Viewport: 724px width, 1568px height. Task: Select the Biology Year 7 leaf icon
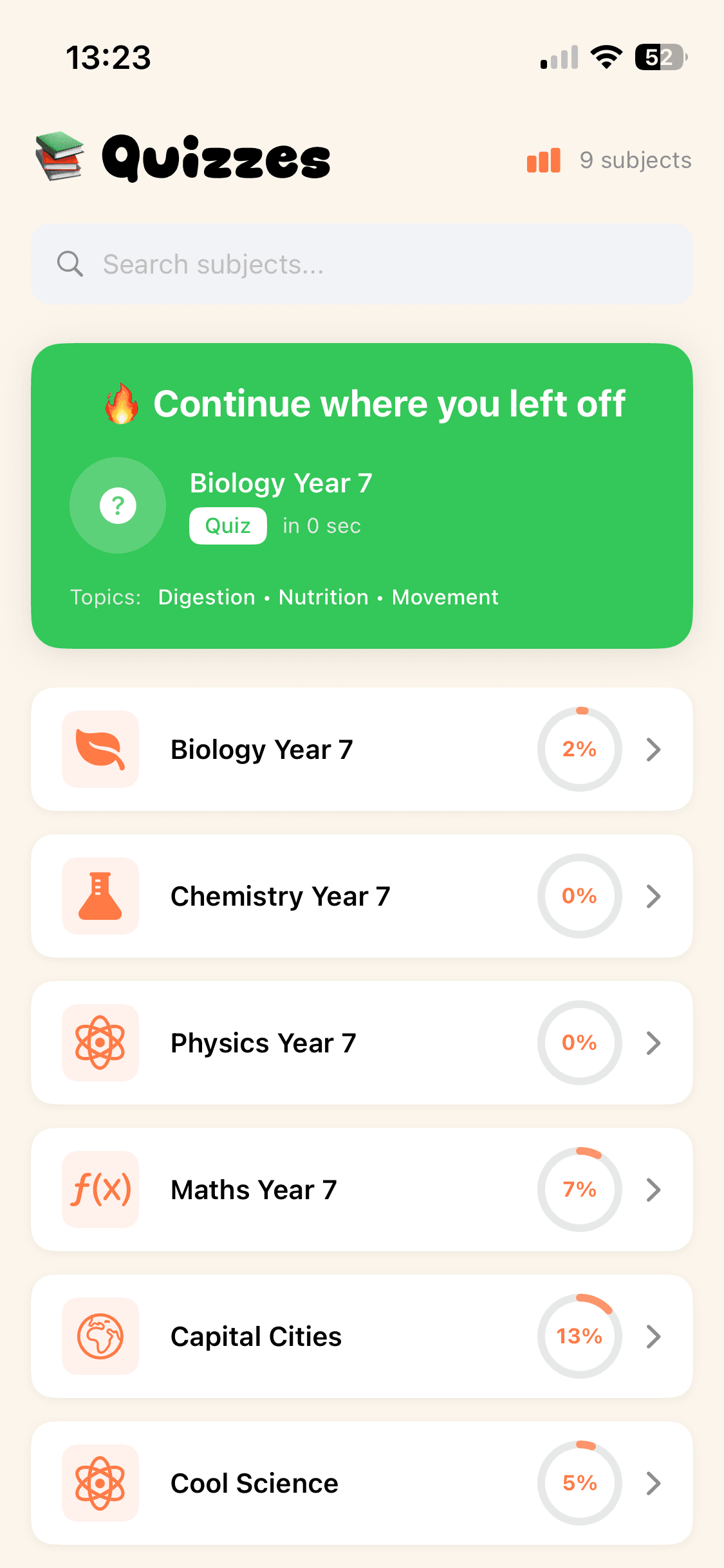pos(100,749)
